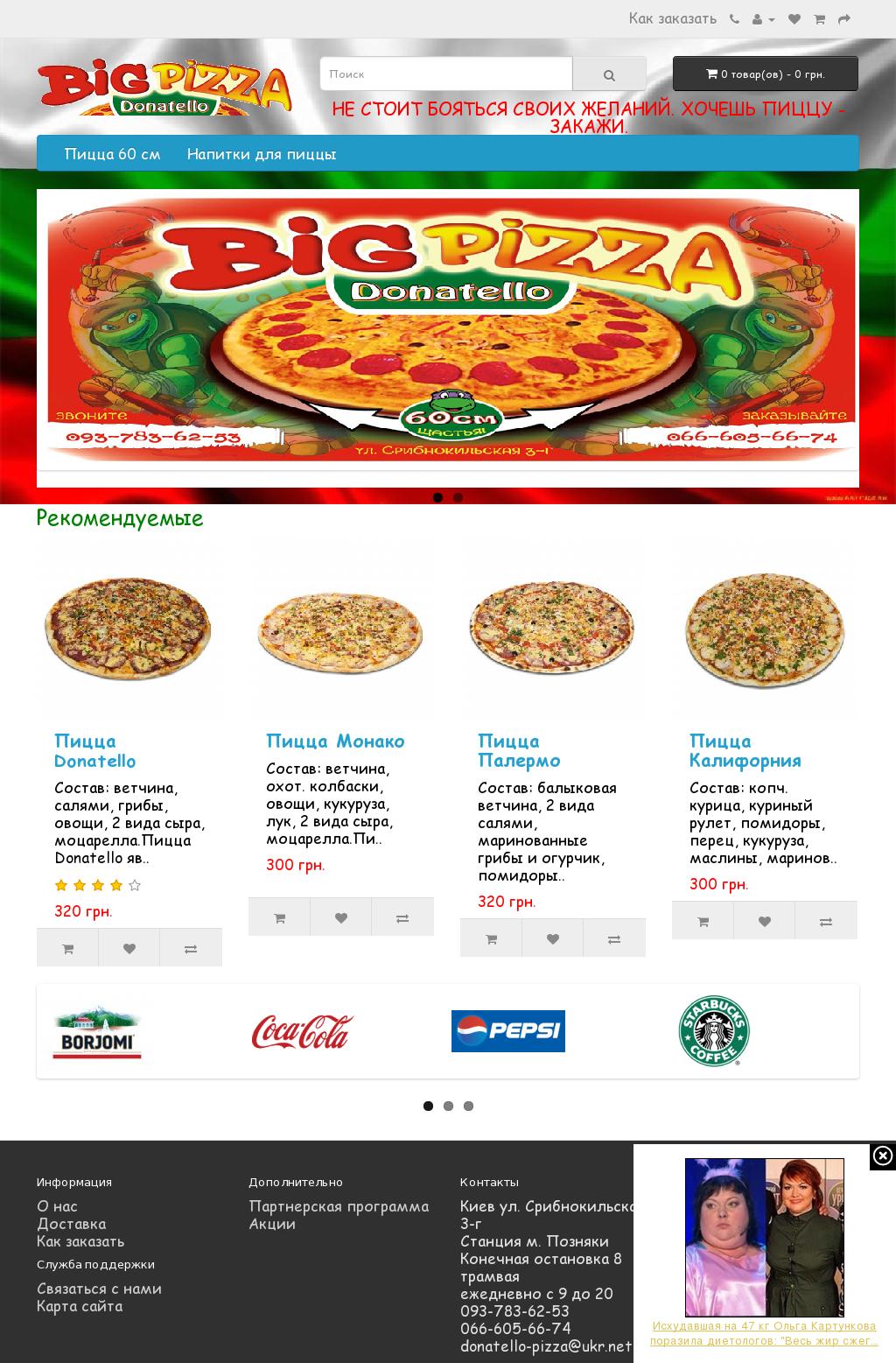Tap the search field "Поиск"
Viewport: 896px width, 1363px height.
[446, 74]
